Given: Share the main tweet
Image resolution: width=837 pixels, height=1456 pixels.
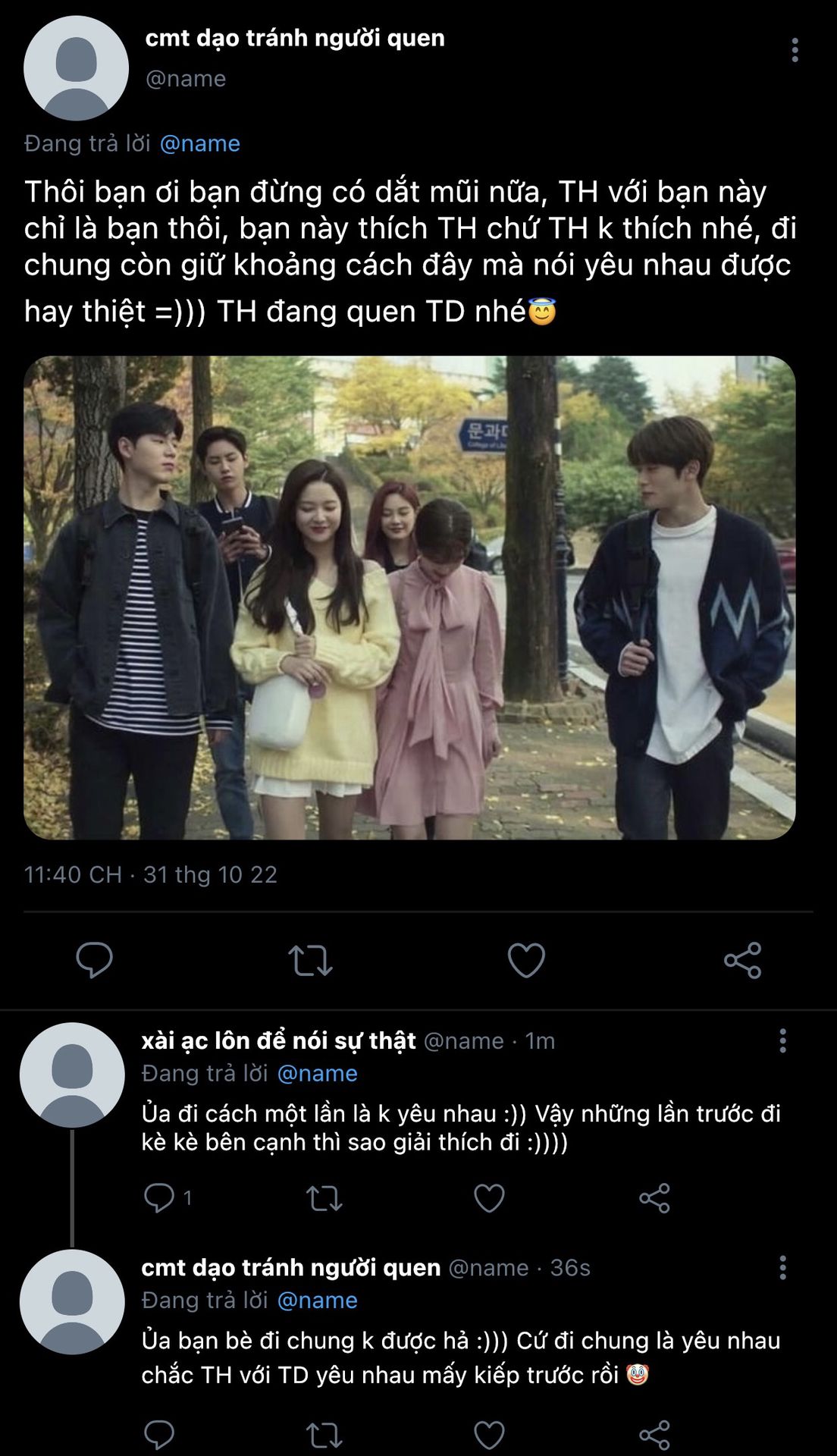Looking at the screenshot, I should click(x=742, y=960).
